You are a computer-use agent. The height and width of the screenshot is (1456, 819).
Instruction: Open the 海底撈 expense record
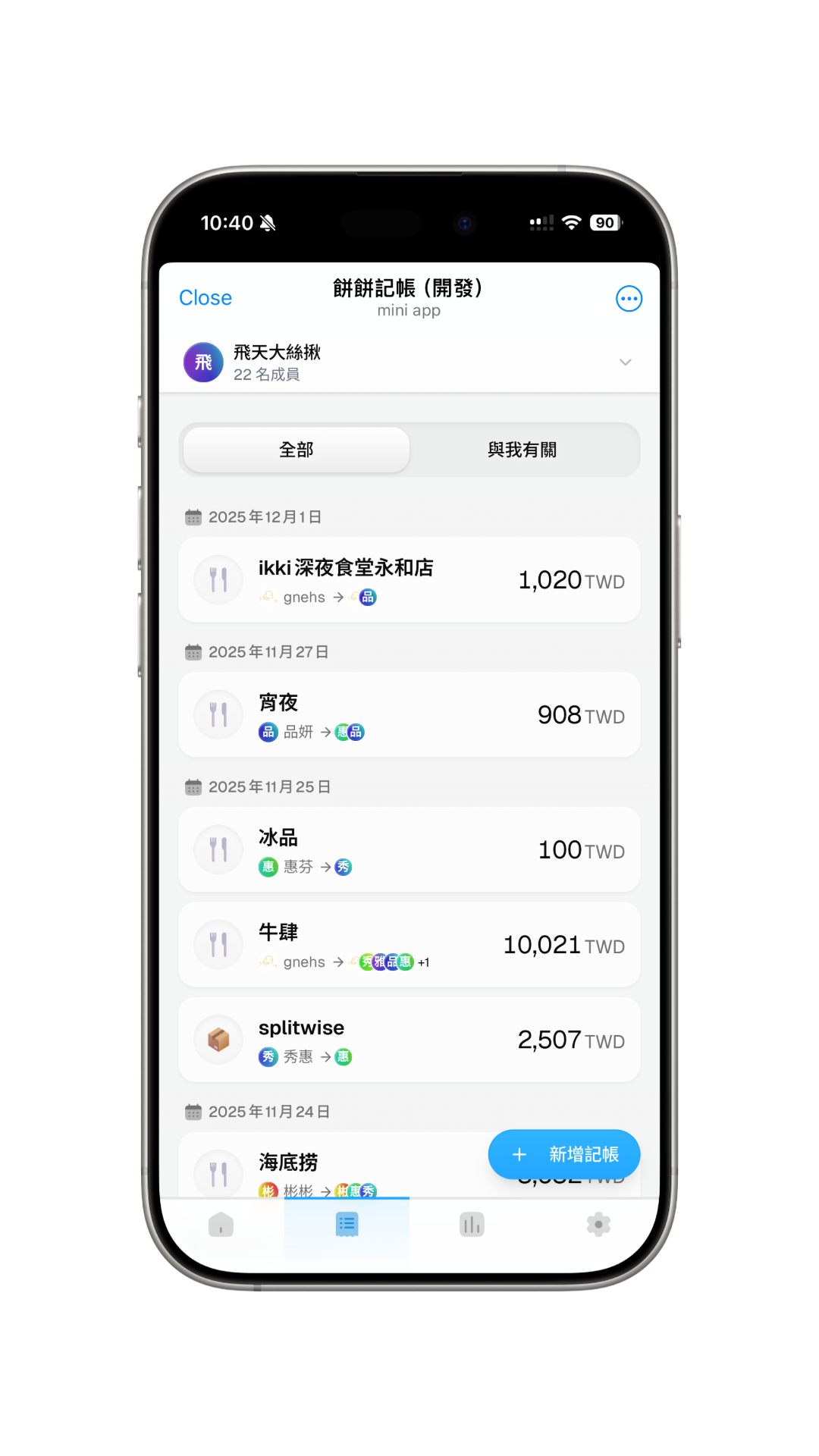click(334, 1166)
